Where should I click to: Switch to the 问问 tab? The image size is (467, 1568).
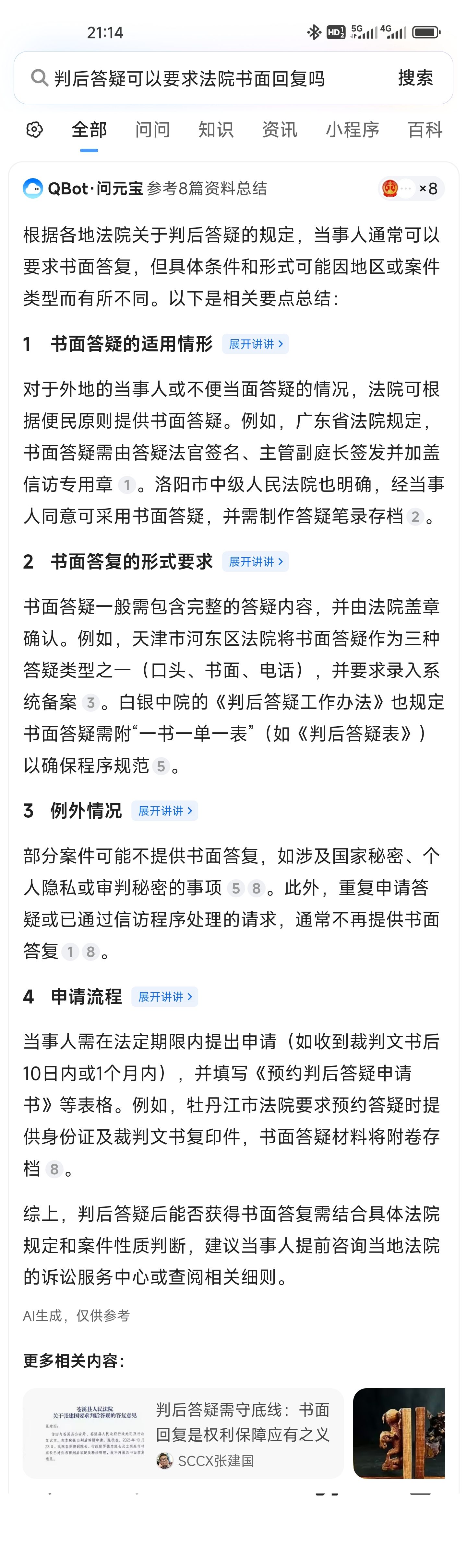pyautogui.click(x=152, y=129)
